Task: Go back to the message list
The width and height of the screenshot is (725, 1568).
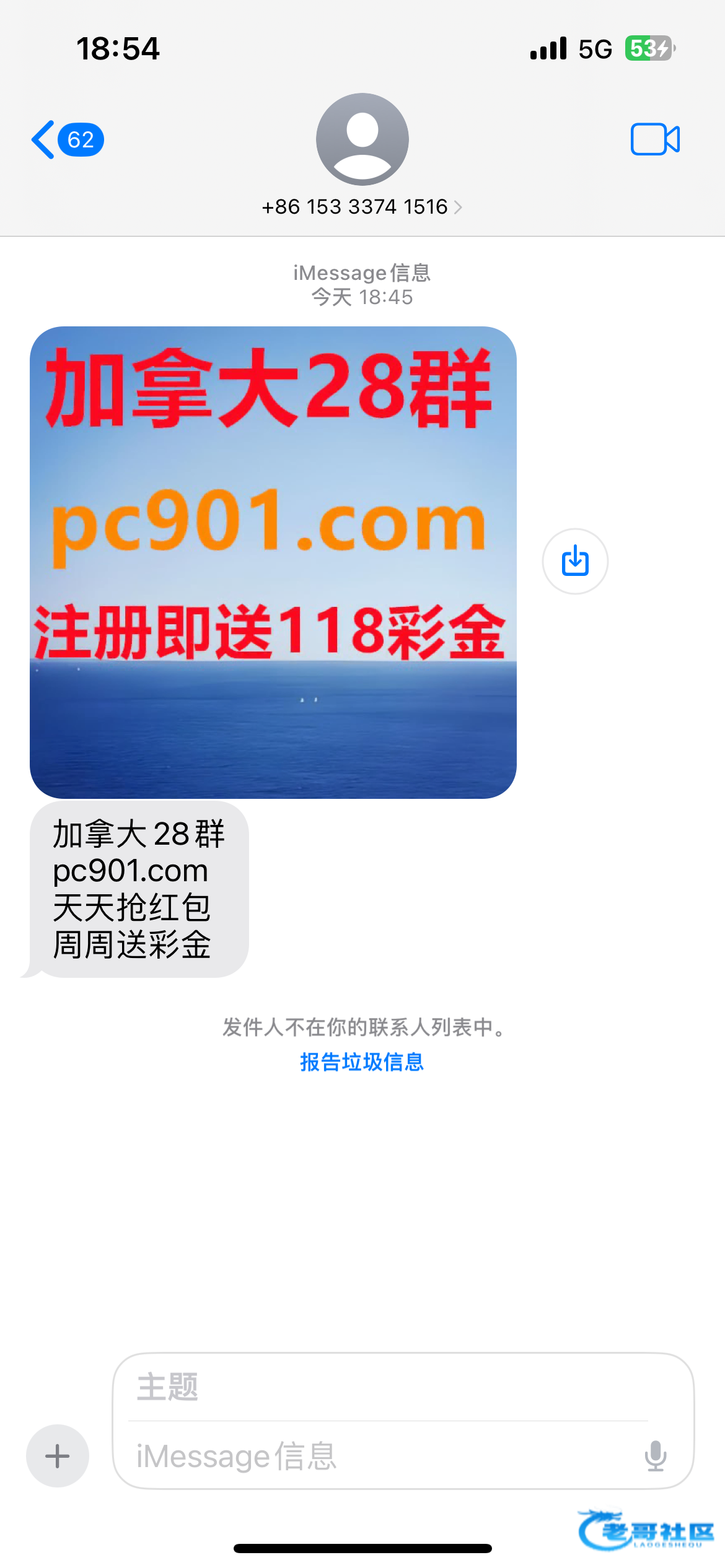Action: tap(67, 140)
